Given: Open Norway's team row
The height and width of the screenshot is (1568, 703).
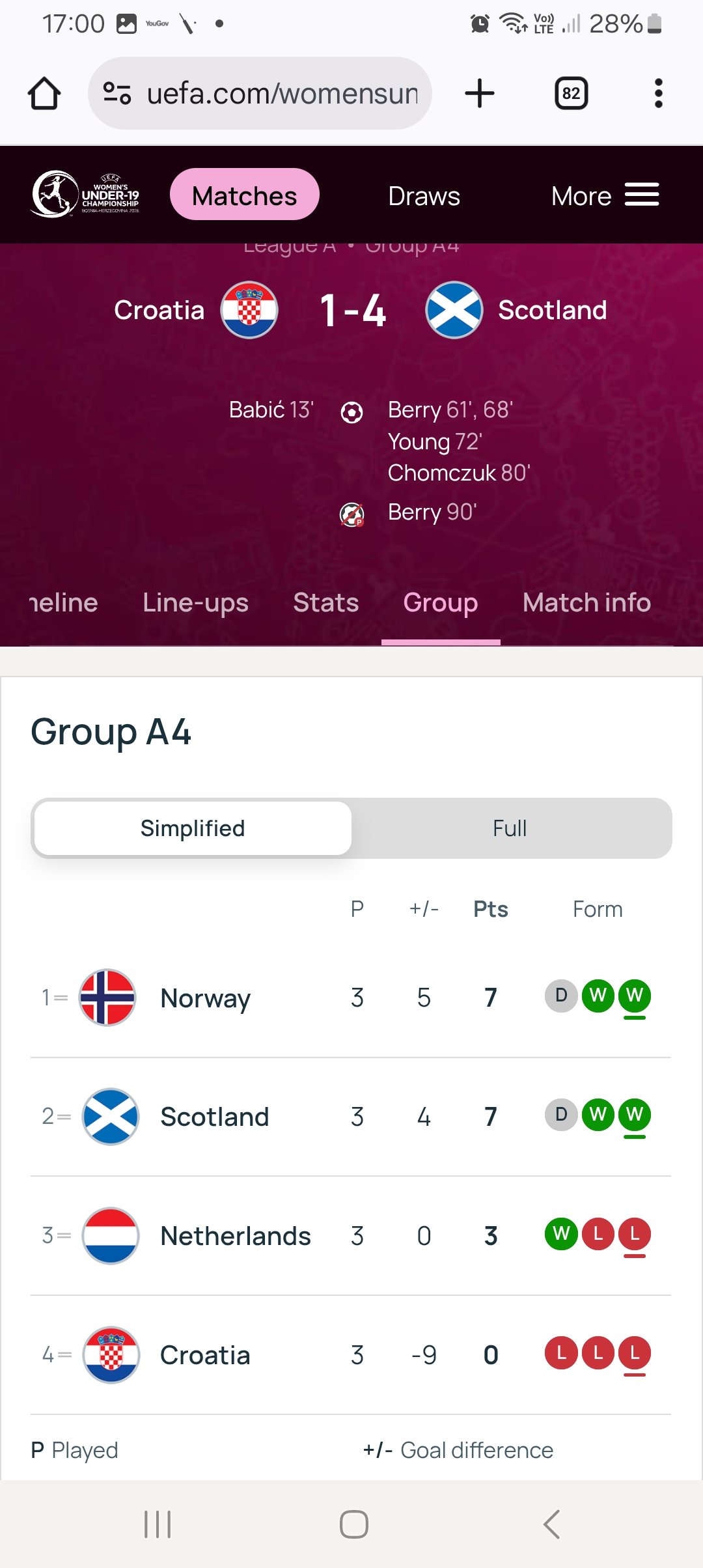Looking at the screenshot, I should coord(205,998).
